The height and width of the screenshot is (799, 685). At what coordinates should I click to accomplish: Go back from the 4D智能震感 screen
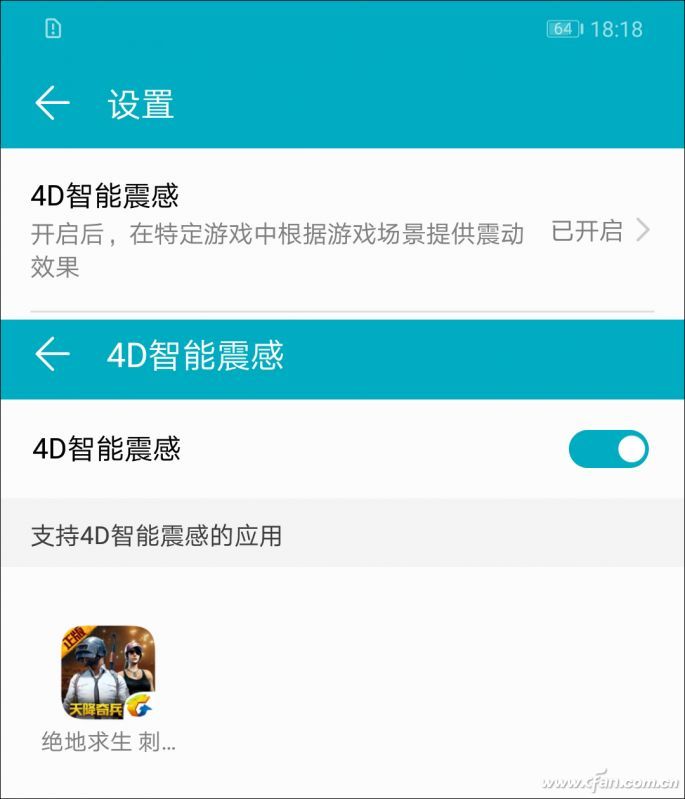coord(52,354)
